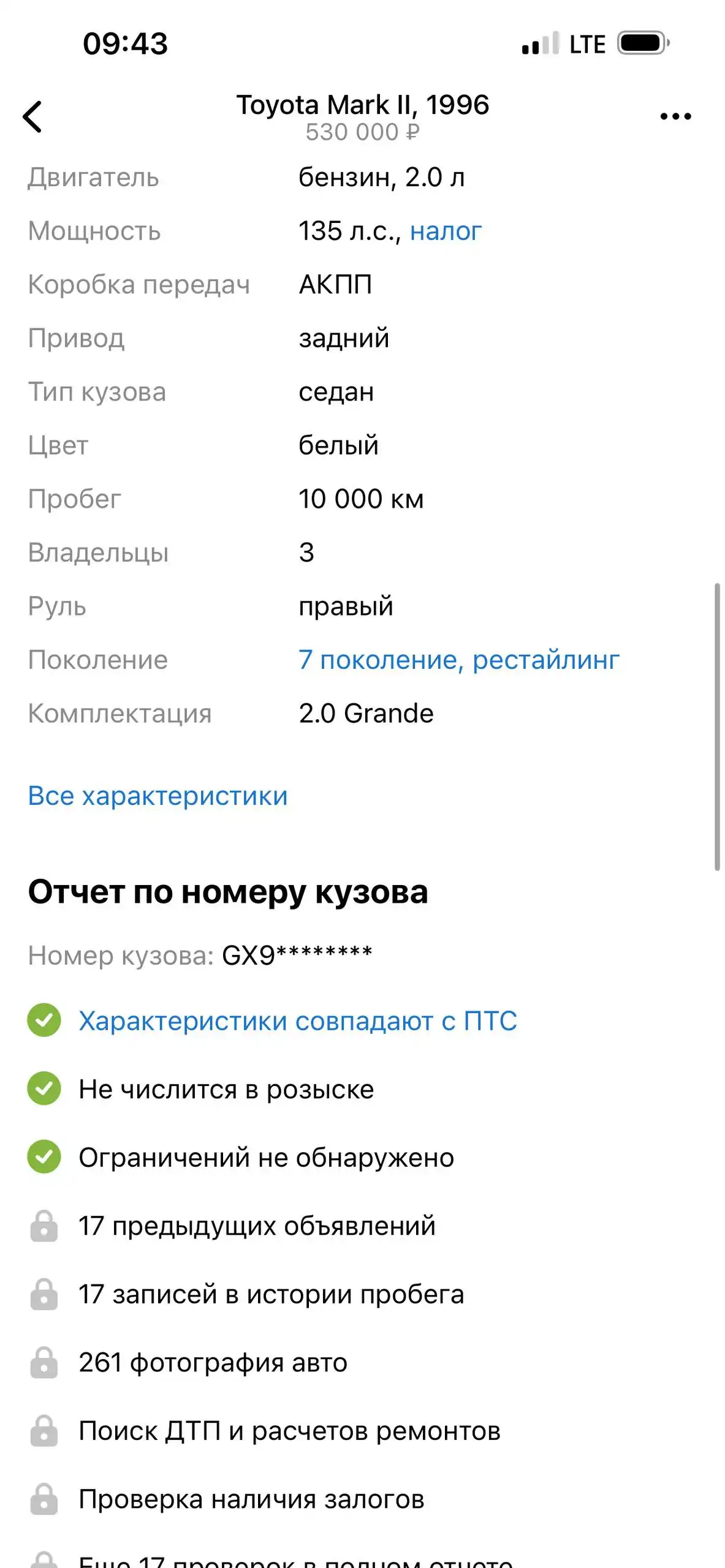Tap the price «530 000 ₽»
This screenshot has height=1568, width=725.
click(363, 132)
